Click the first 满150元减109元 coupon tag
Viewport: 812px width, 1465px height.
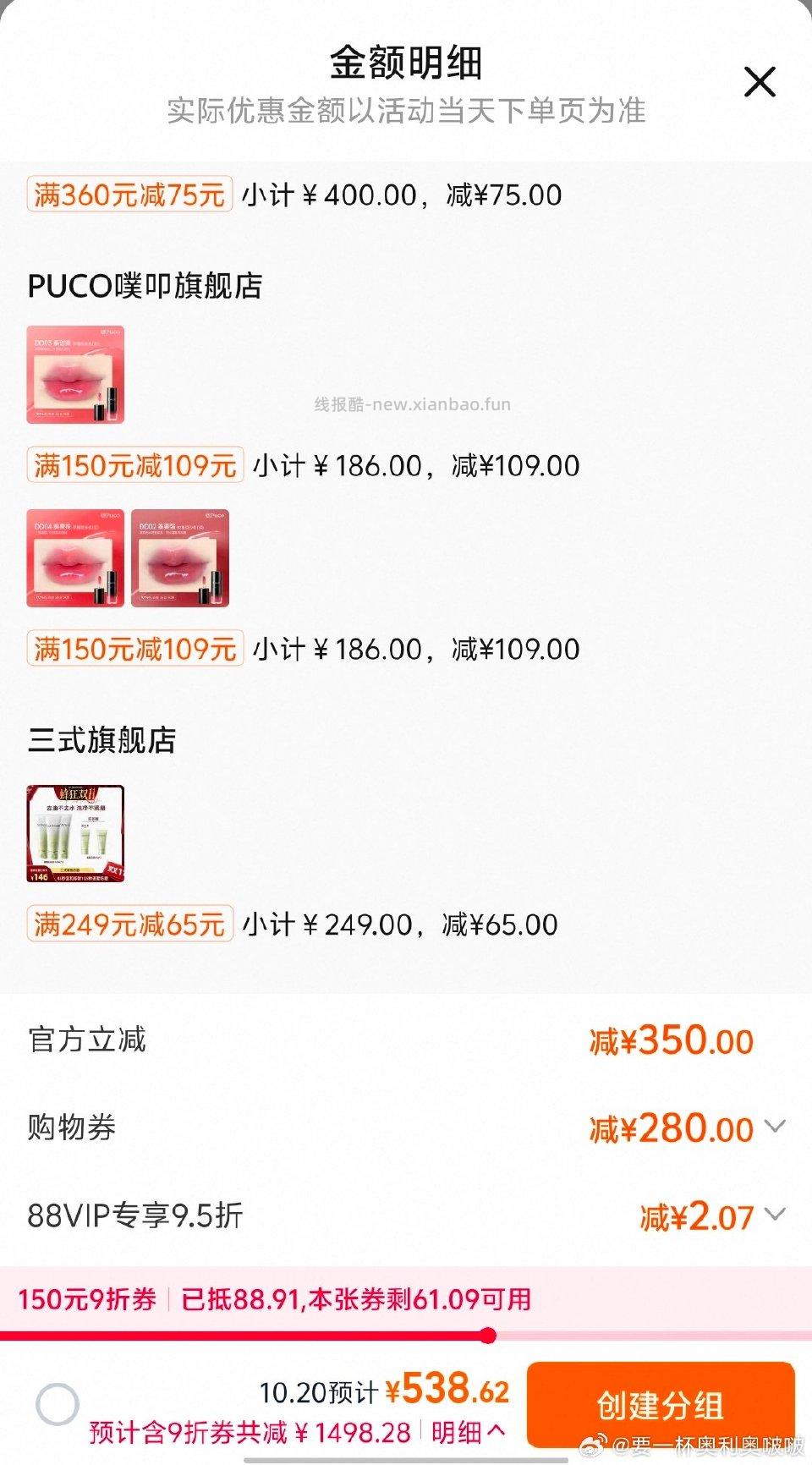(x=135, y=466)
